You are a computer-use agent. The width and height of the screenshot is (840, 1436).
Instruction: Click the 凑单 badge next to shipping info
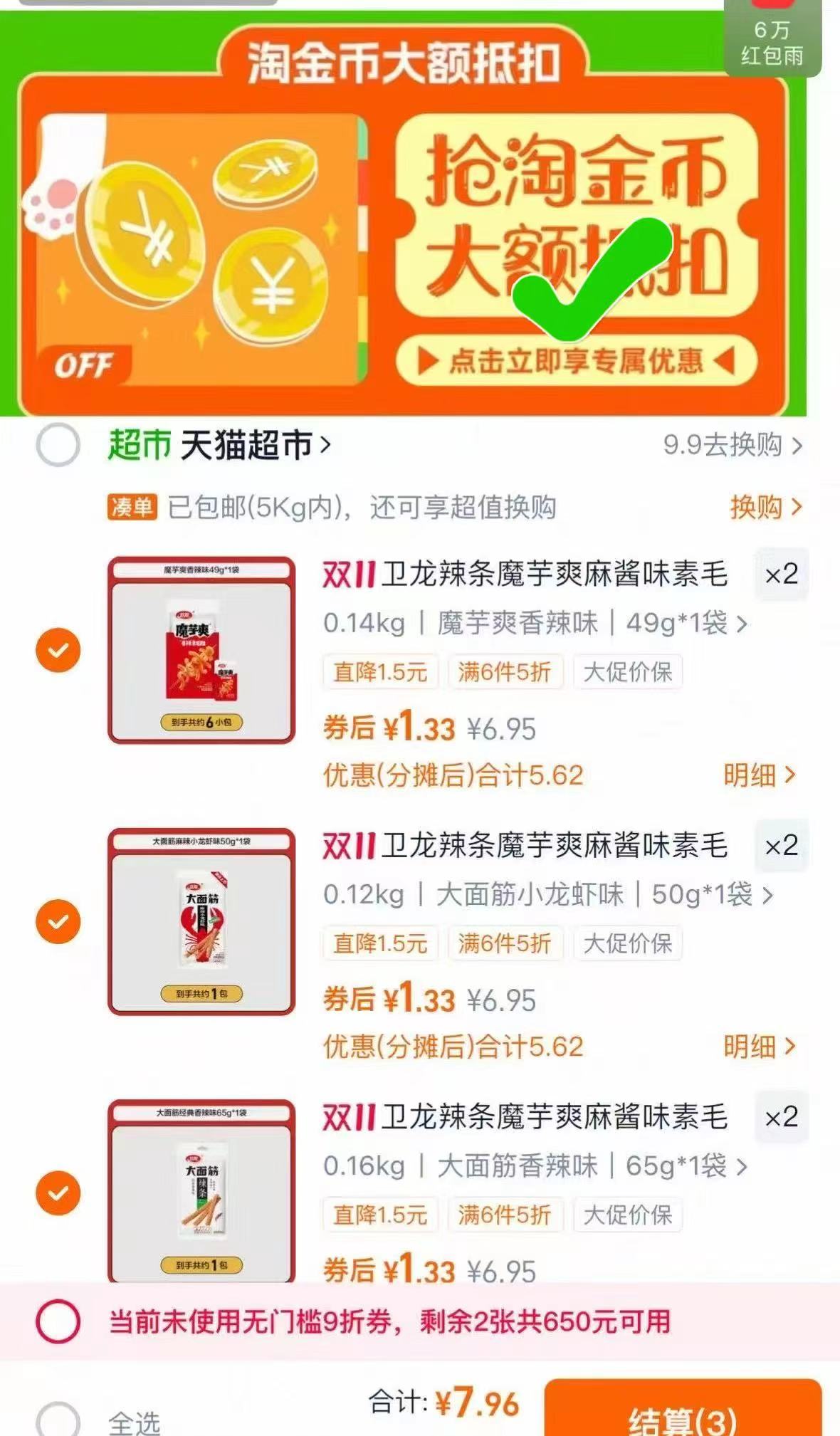(x=132, y=507)
